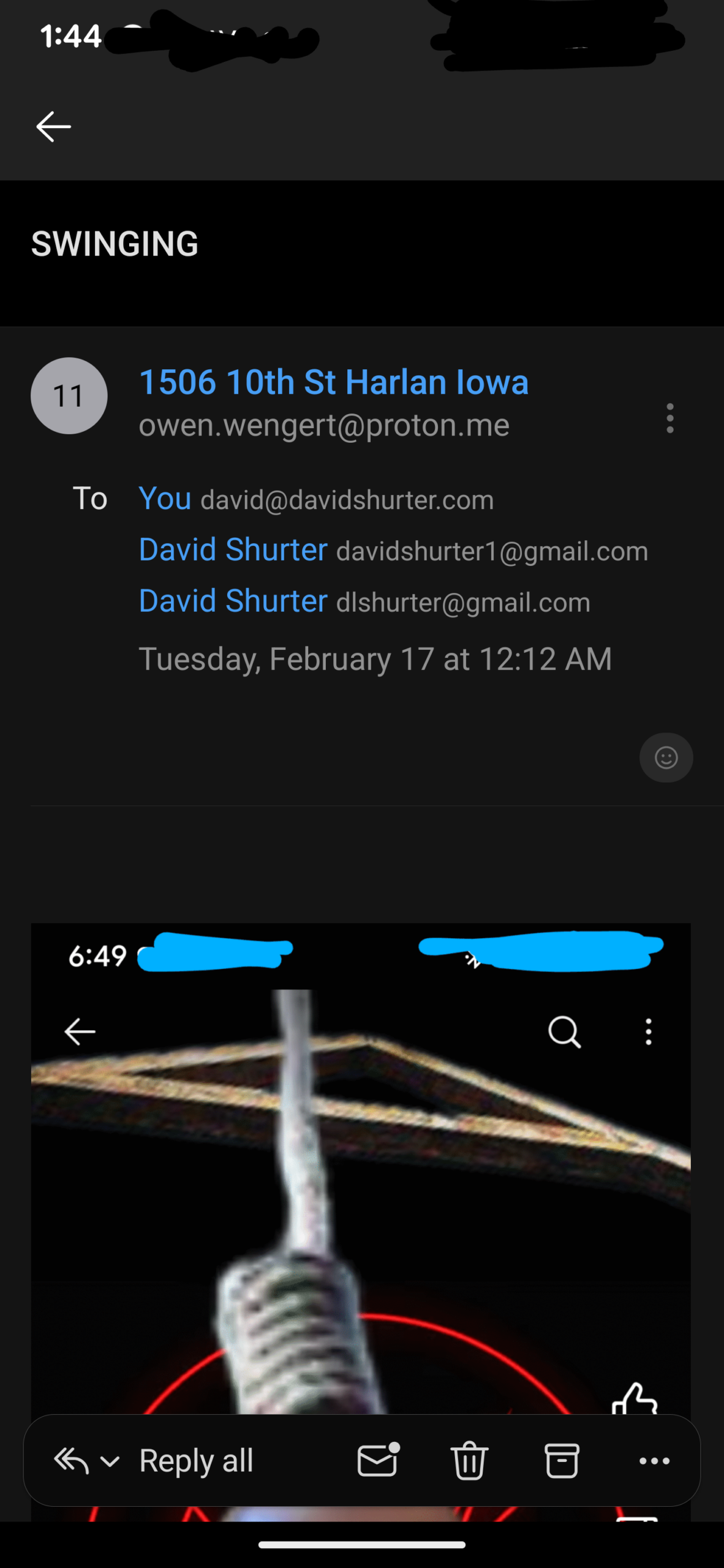The height and width of the screenshot is (1568, 724).
Task: Go back to the inbox
Action: [53, 127]
